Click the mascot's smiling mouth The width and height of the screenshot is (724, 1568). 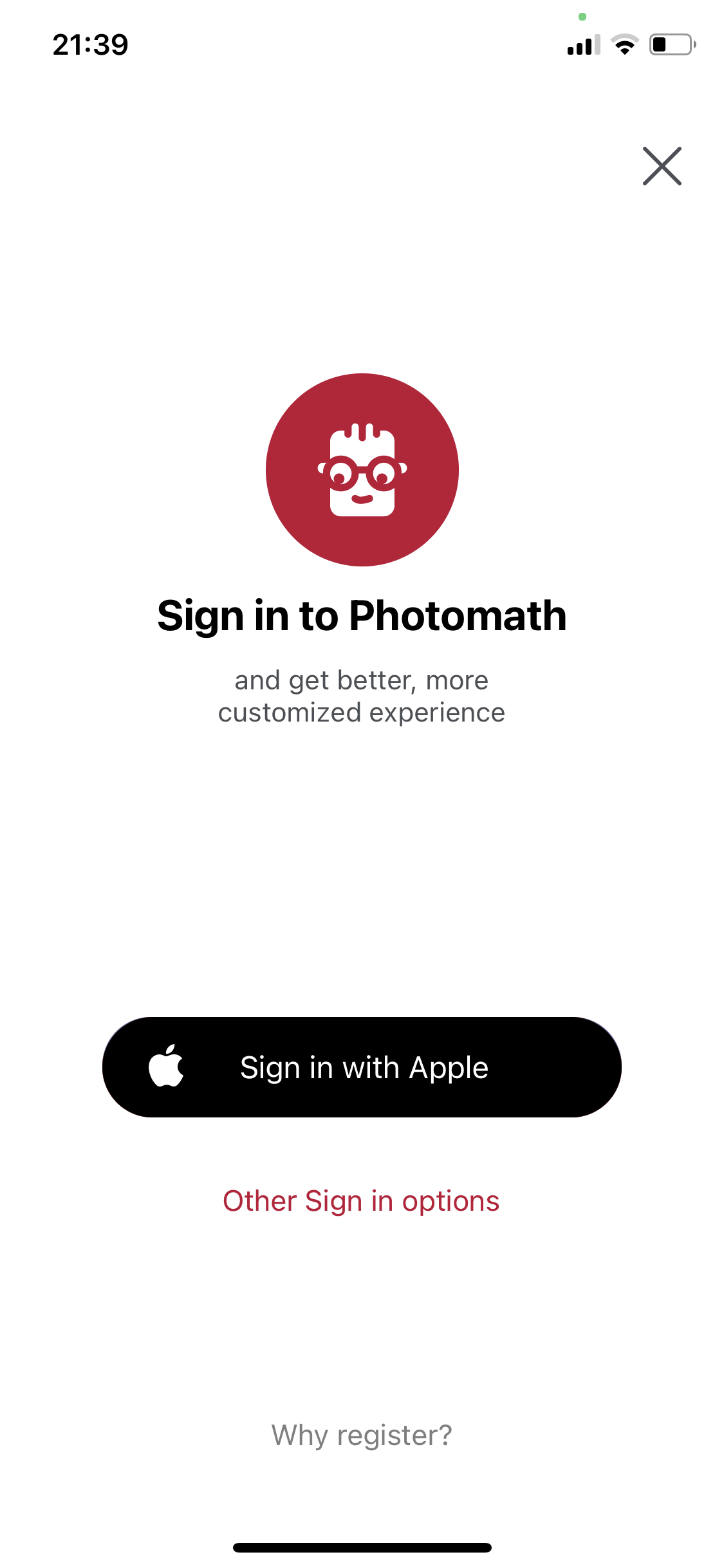click(362, 499)
